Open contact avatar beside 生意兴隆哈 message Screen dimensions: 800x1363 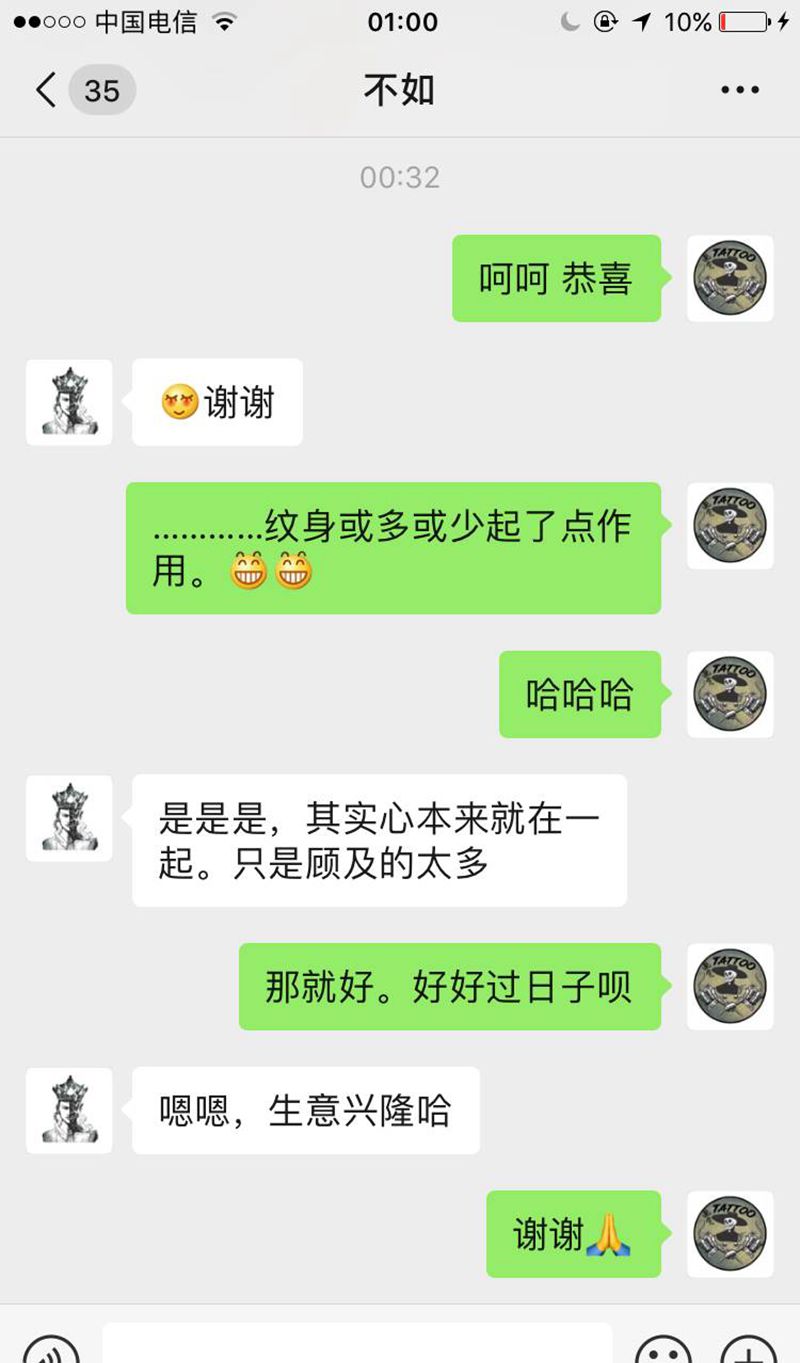click(69, 1110)
